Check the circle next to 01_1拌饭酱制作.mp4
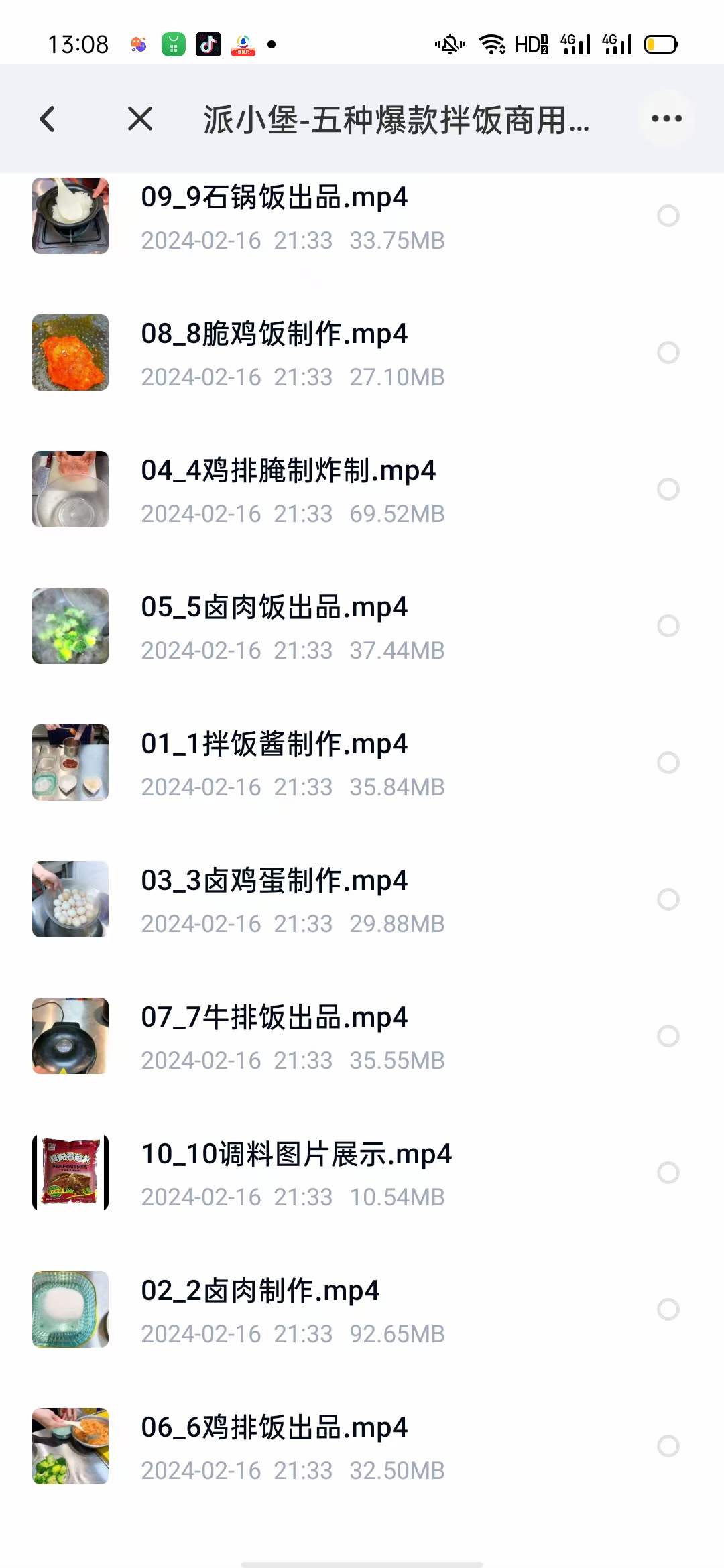Screen dimensions: 724x1568 pos(668,763)
